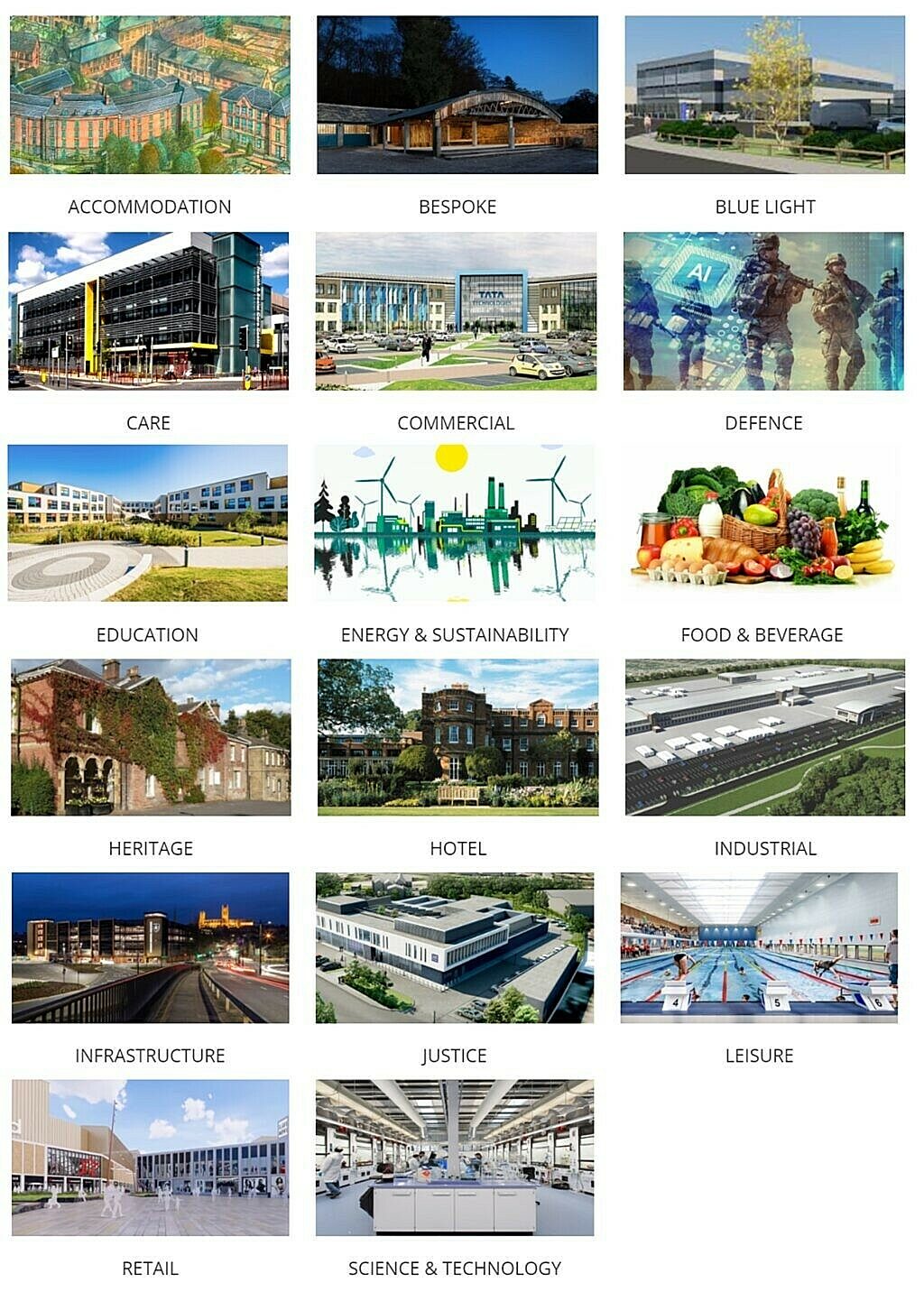Select the Leisure category

tap(759, 947)
